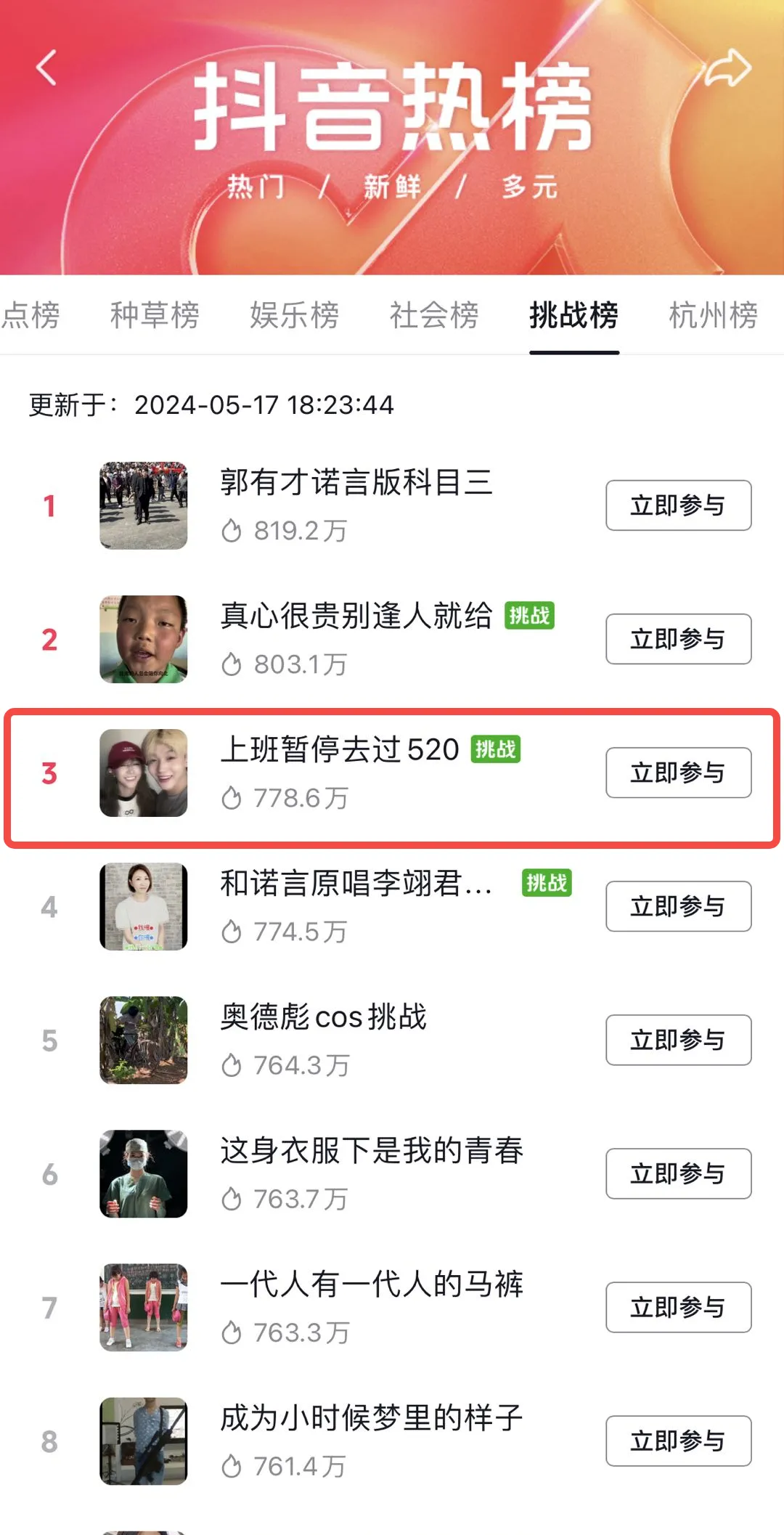
Task: Open the 和诺言原唱李翊君 challenge entry
Action: point(356,884)
